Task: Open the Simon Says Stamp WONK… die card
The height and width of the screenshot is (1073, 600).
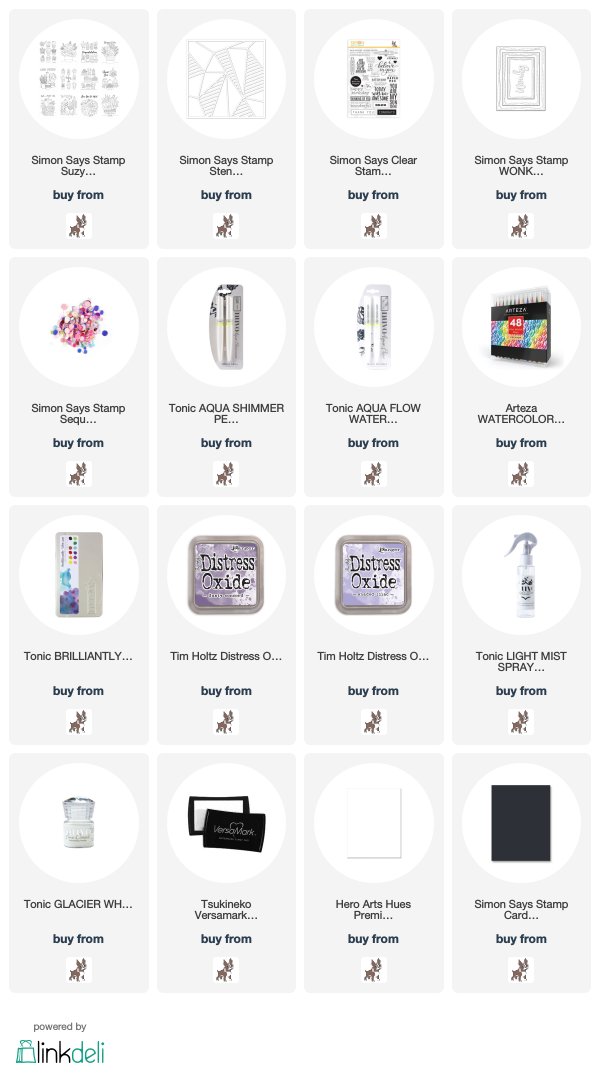Action: [521, 129]
